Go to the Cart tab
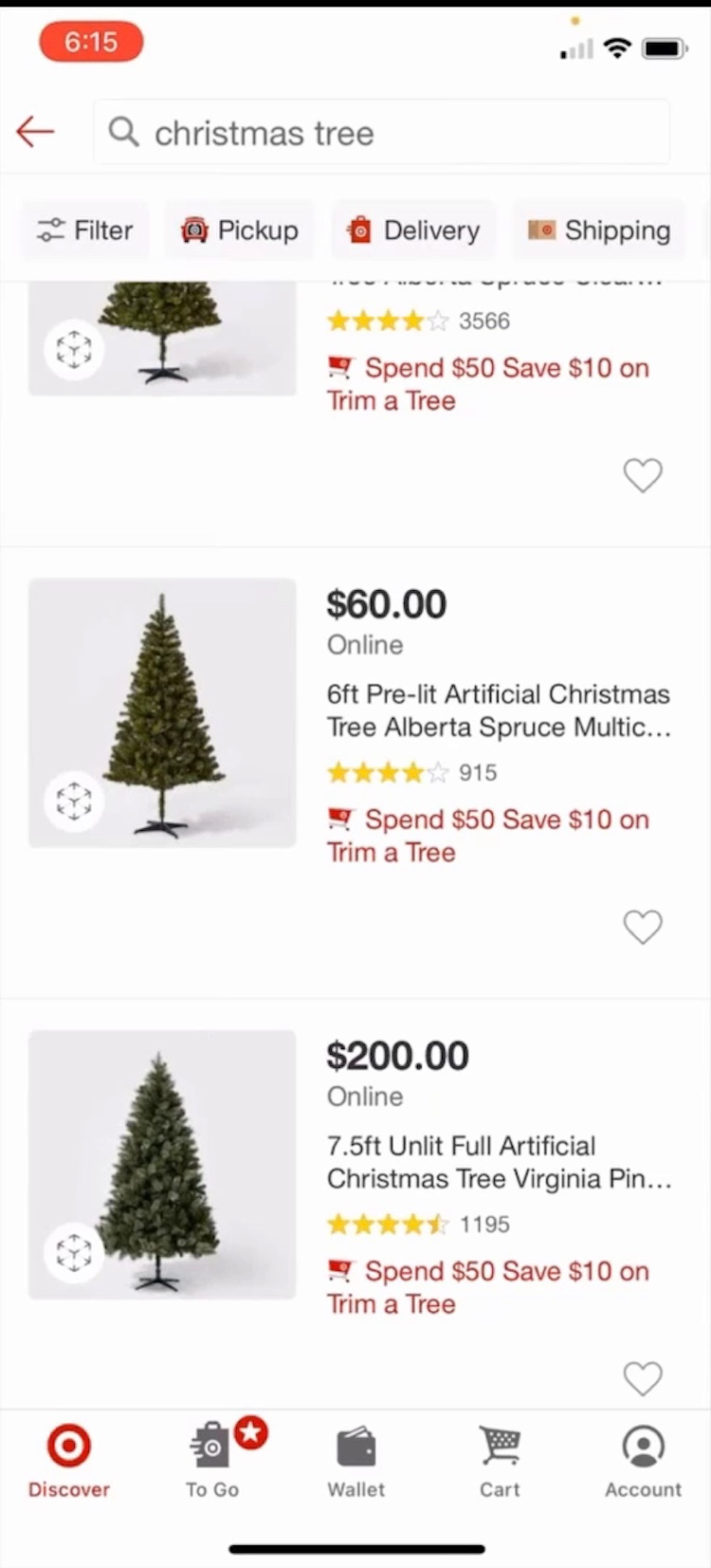The height and width of the screenshot is (1568, 711). [500, 1461]
